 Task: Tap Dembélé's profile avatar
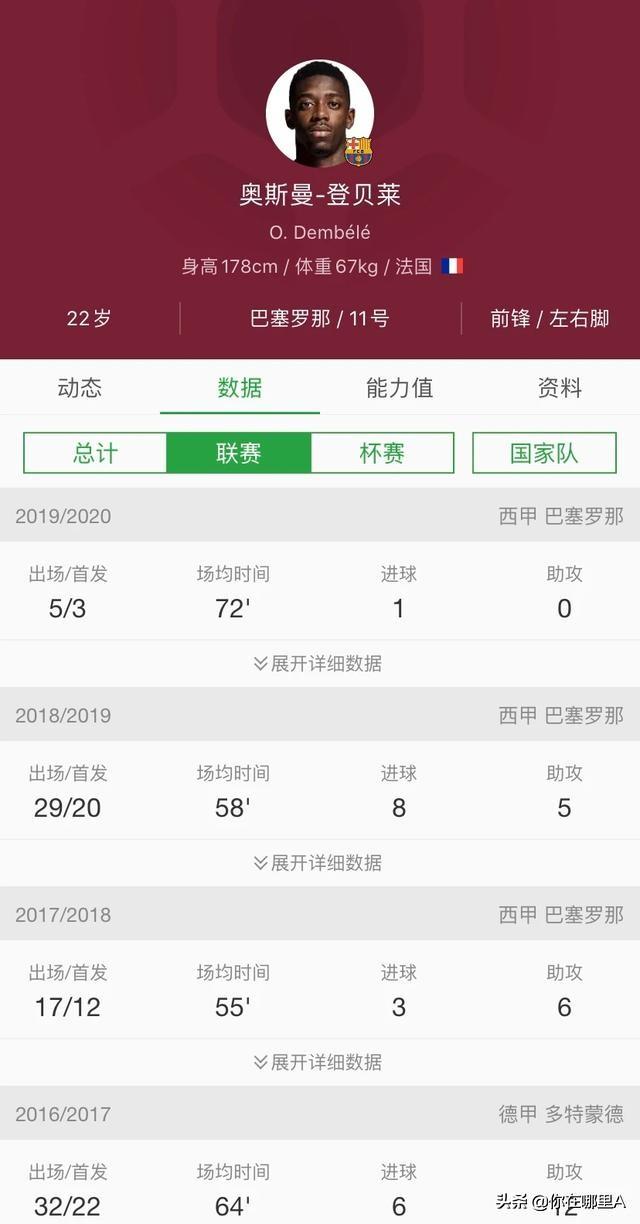(320, 113)
